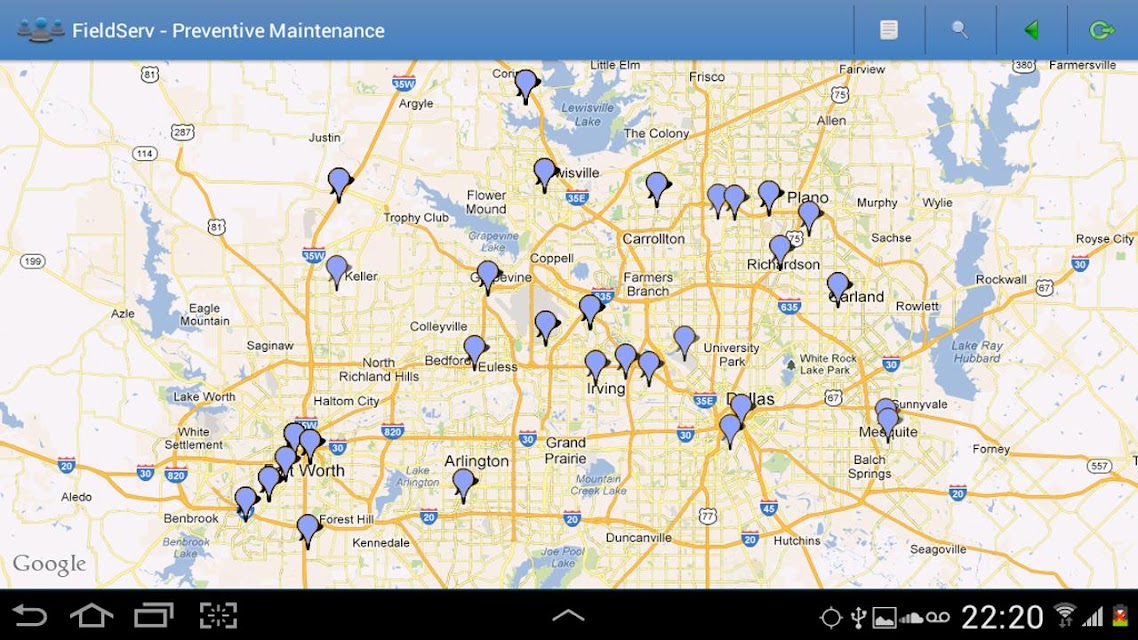This screenshot has width=1138, height=640.
Task: Select the map pin at Grapevine
Action: click(488, 277)
